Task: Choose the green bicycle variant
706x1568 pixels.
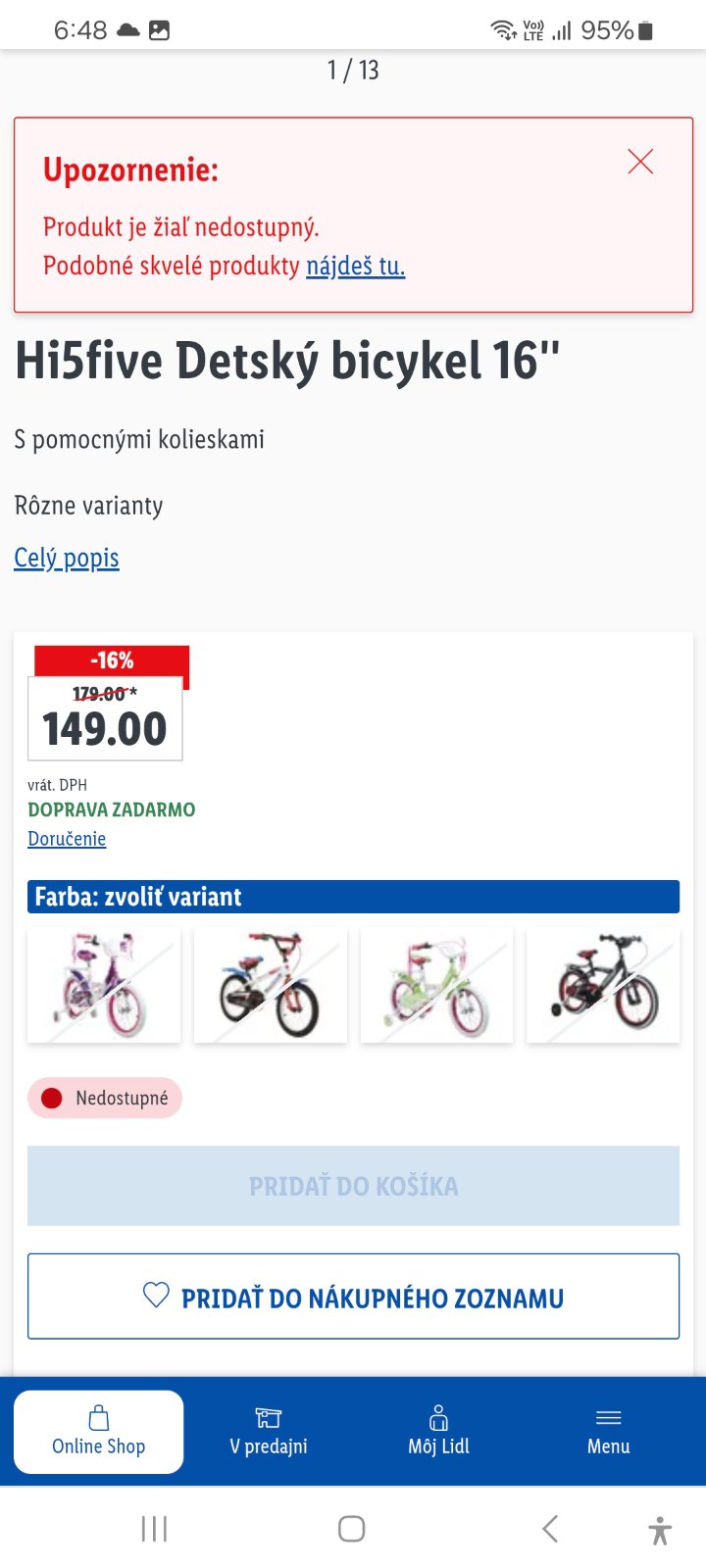Action: pyautogui.click(x=437, y=985)
